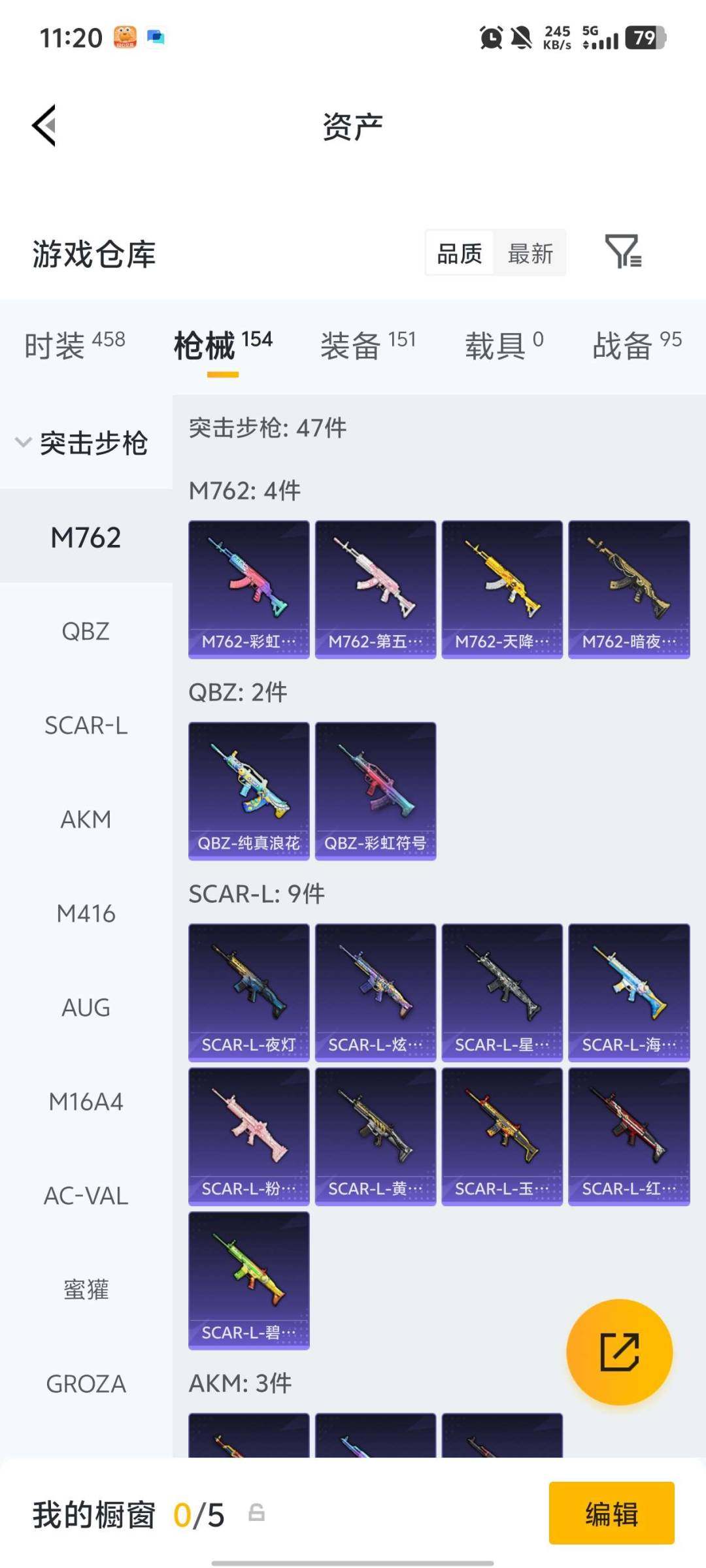Open the SCAR-L-碧 skin tile
Viewport: 706px width, 1568px height.
click(248, 1281)
